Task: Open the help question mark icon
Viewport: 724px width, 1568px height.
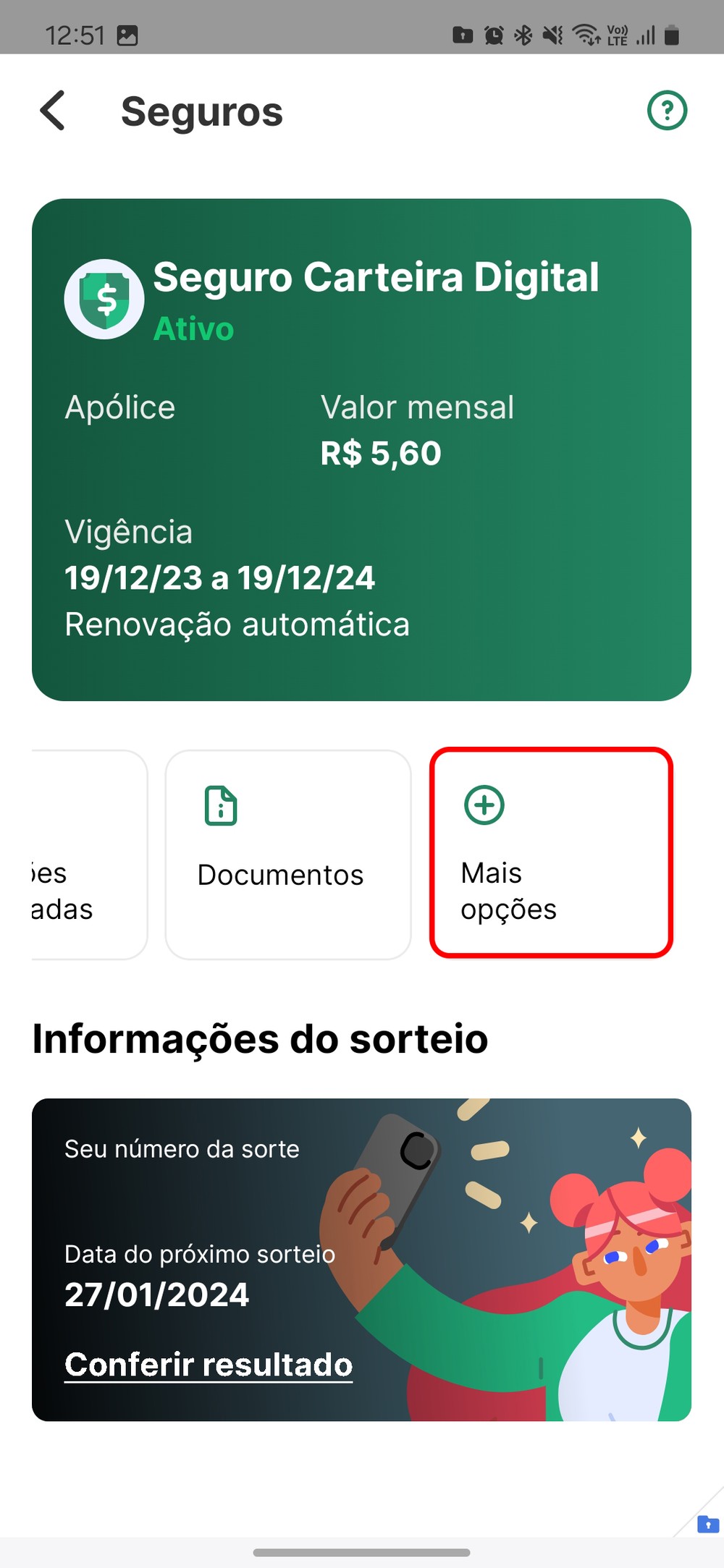Action: (x=666, y=111)
